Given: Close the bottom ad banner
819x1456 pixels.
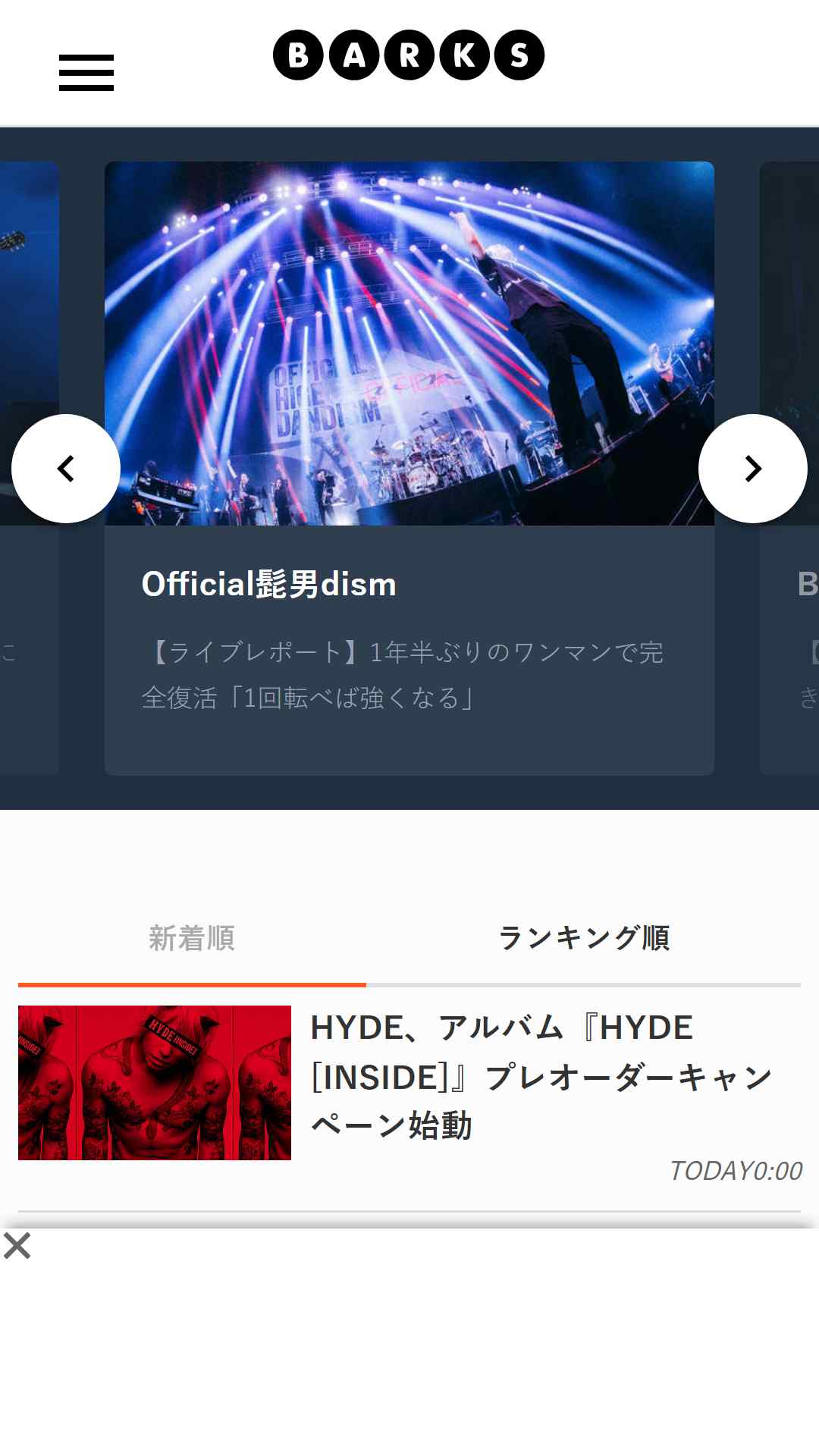Looking at the screenshot, I should 17,1246.
